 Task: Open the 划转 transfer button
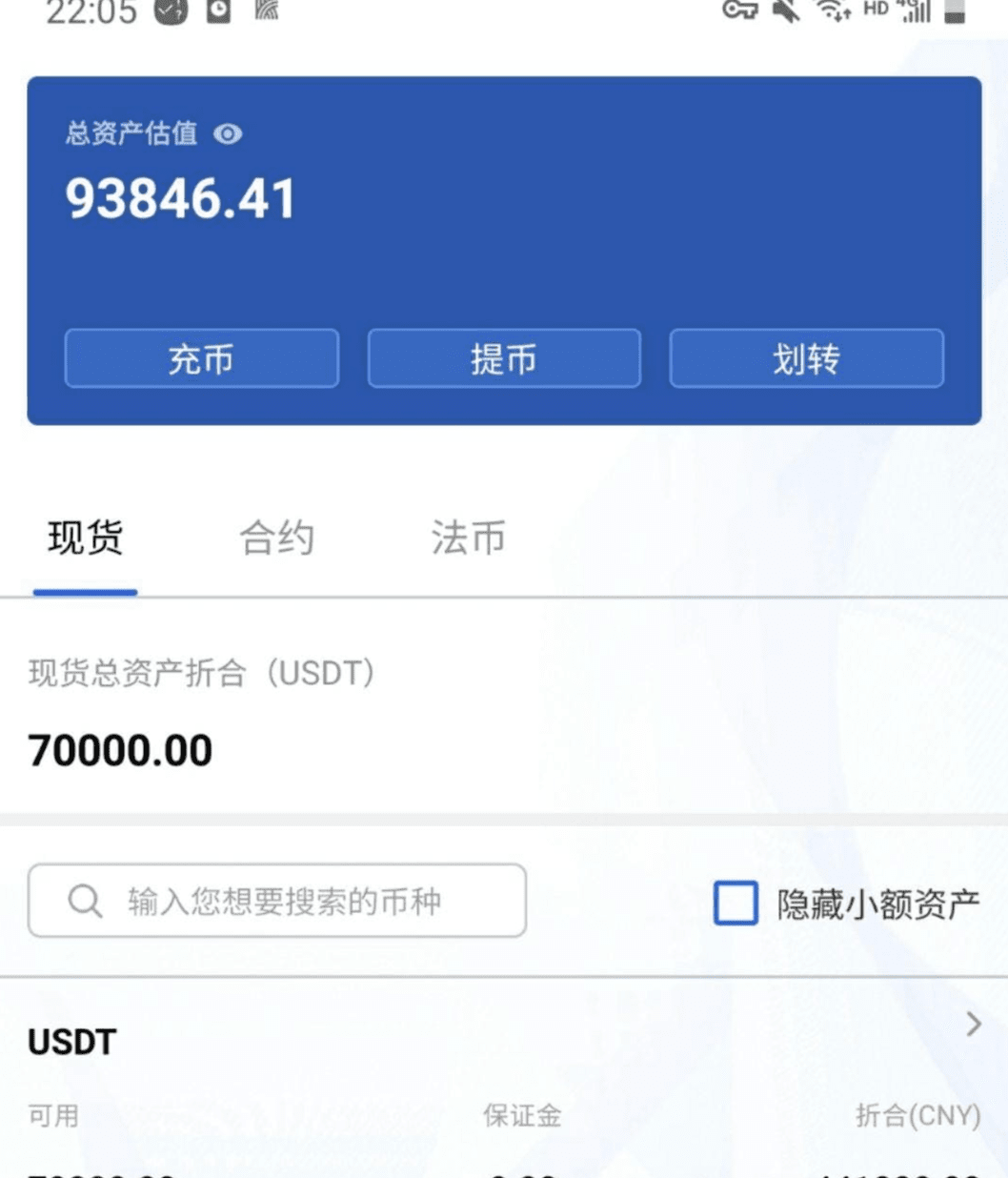(x=806, y=359)
